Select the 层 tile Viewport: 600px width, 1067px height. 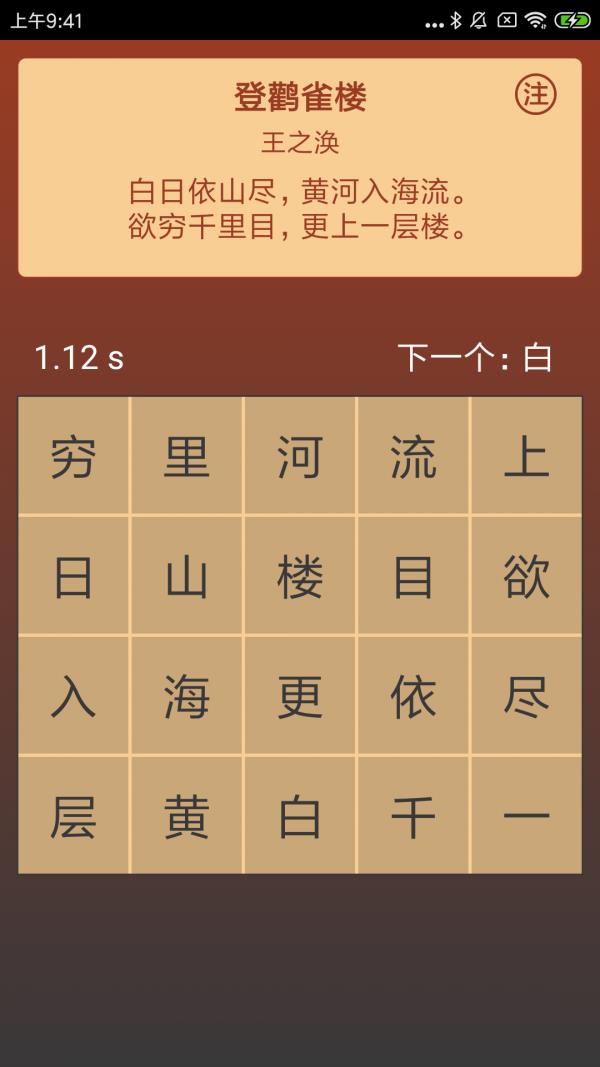pyautogui.click(x=73, y=815)
